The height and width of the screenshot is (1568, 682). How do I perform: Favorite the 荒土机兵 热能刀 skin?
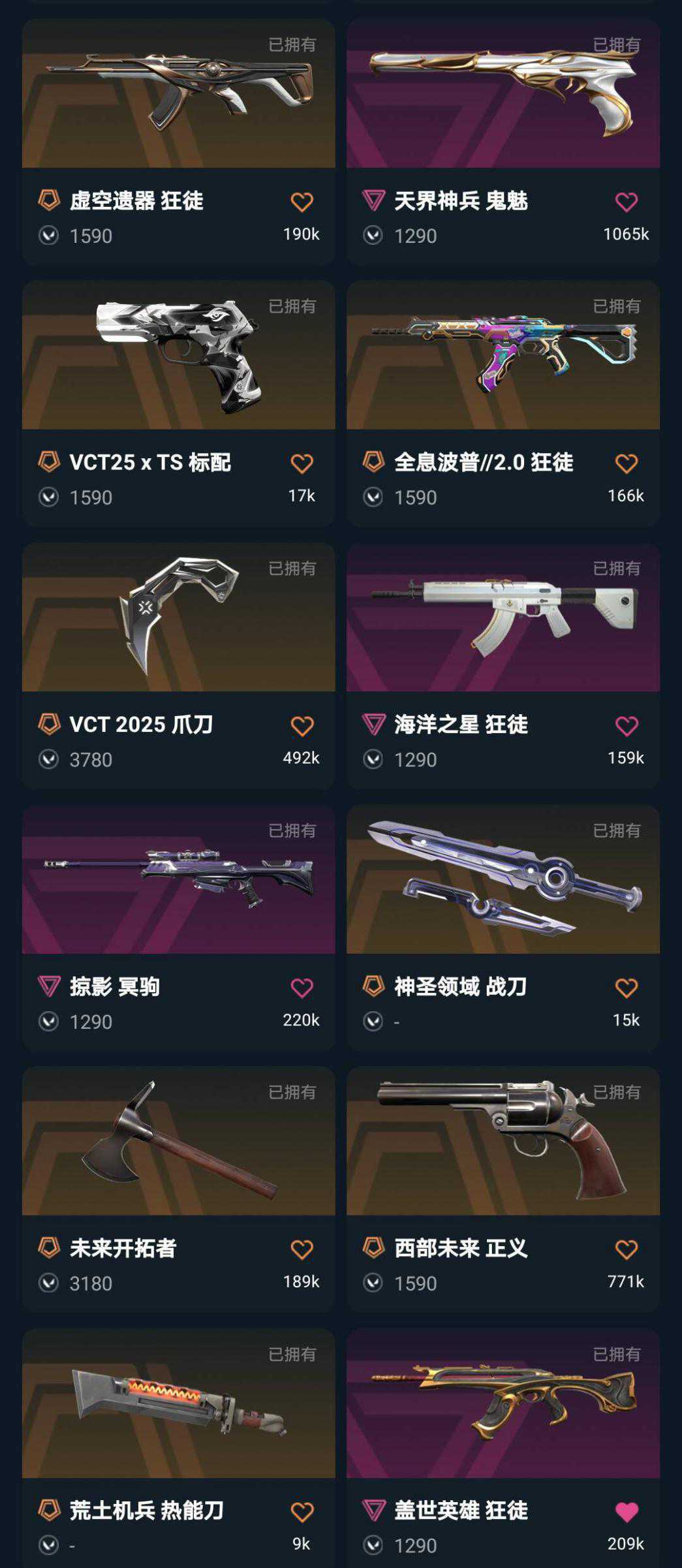301,1510
